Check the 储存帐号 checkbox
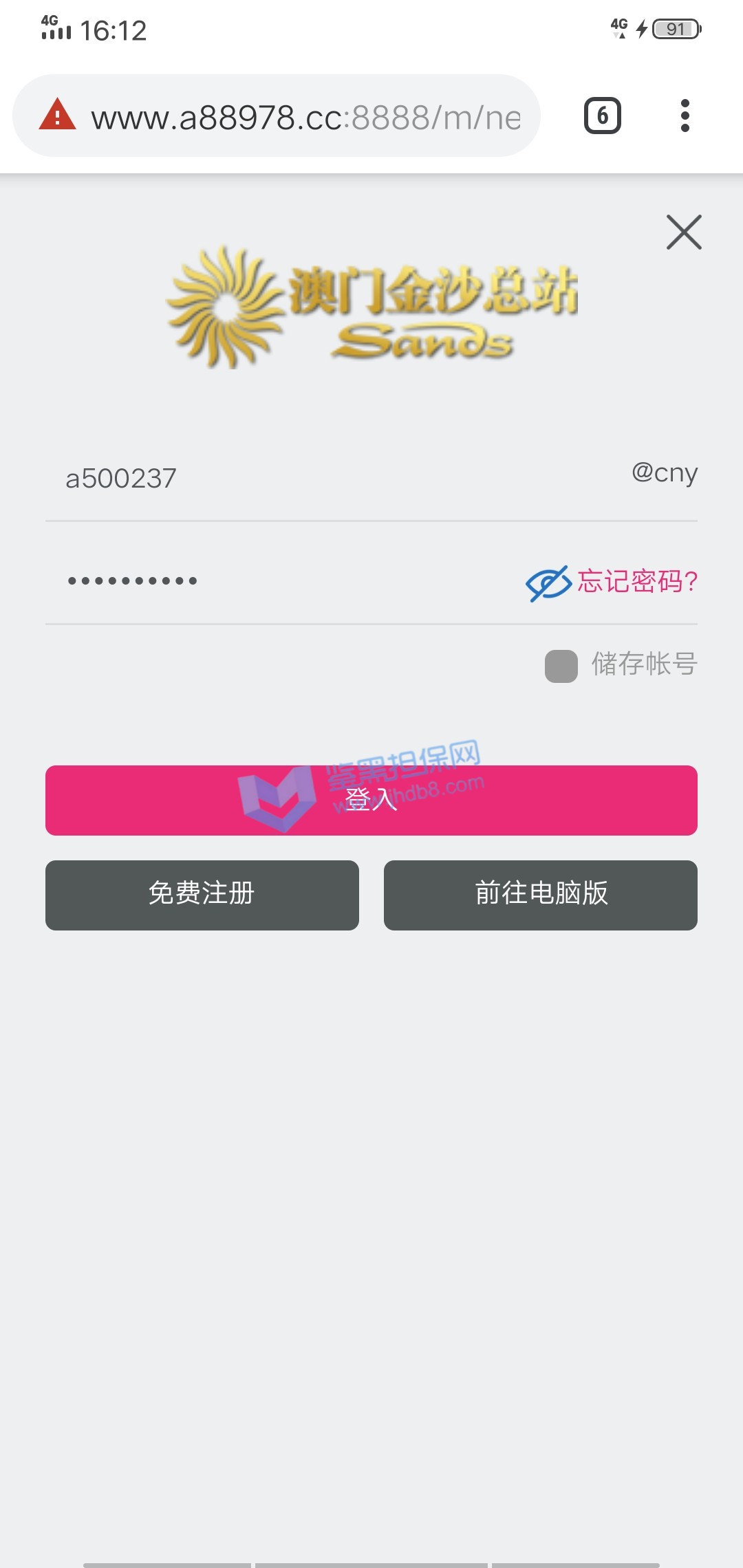 coord(561,666)
